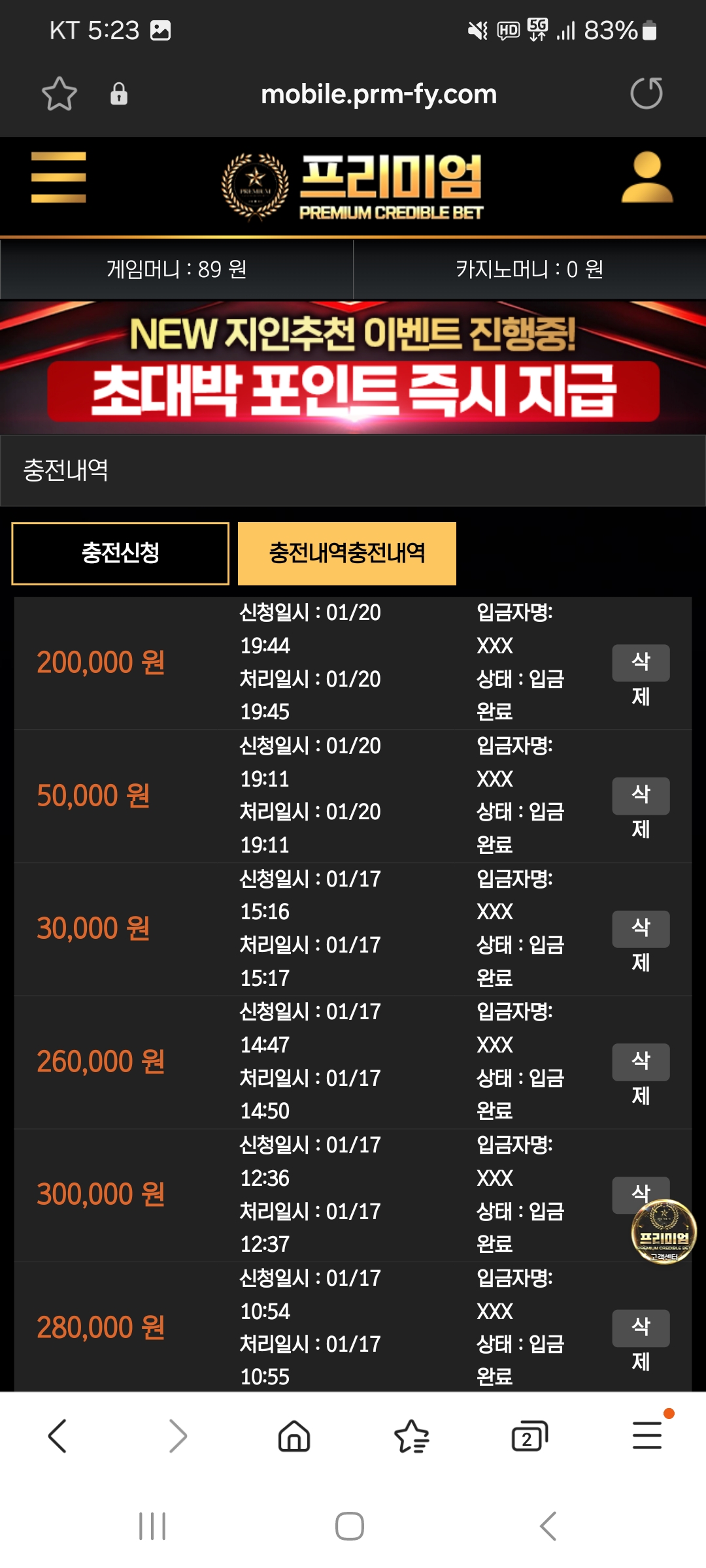Go back with the browser back arrow
This screenshot has width=706, height=1568.
click(x=58, y=1435)
